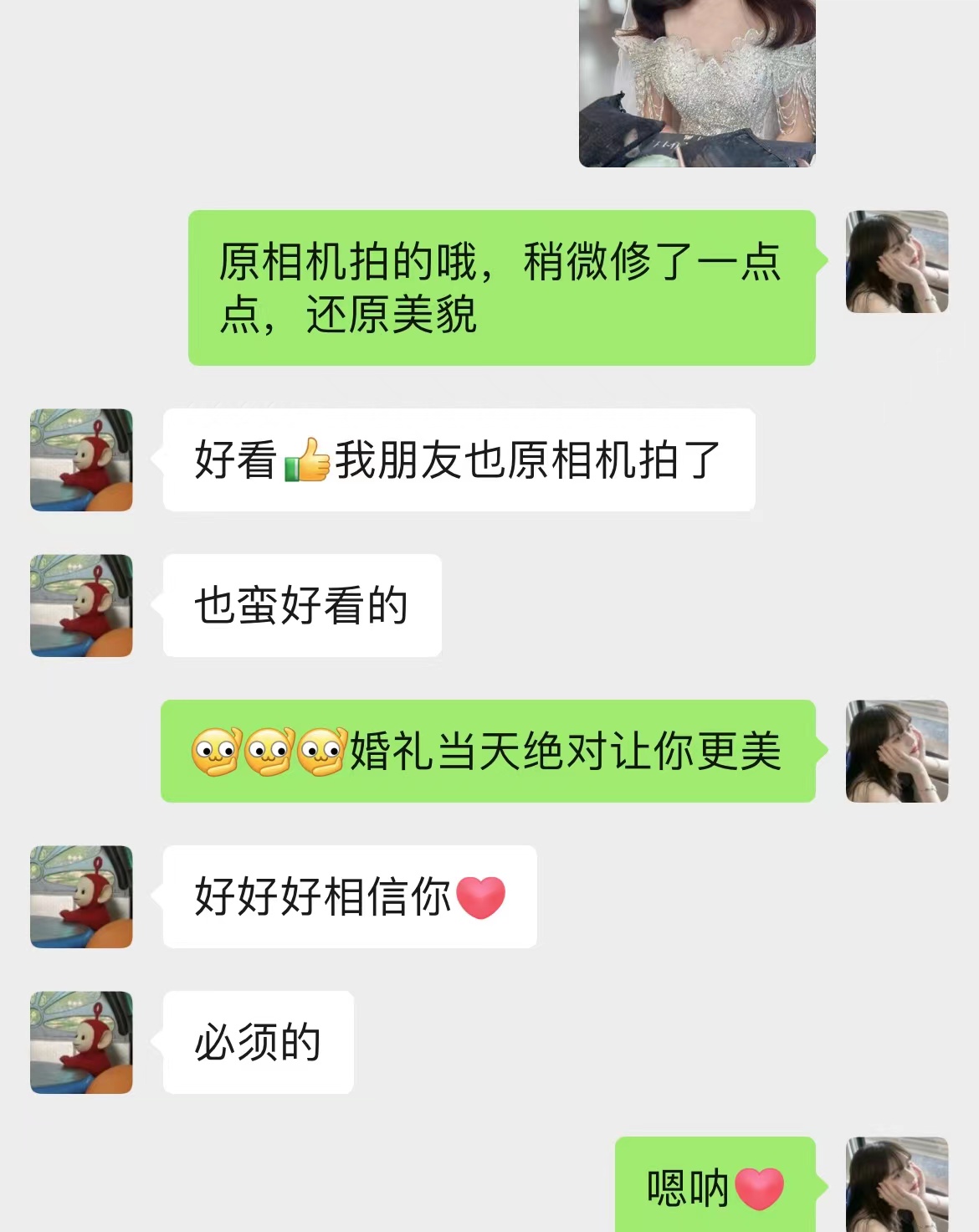The width and height of the screenshot is (979, 1232).
Task: Tap the avatar next to "我朋友也原相机拍了"
Action: point(81,459)
